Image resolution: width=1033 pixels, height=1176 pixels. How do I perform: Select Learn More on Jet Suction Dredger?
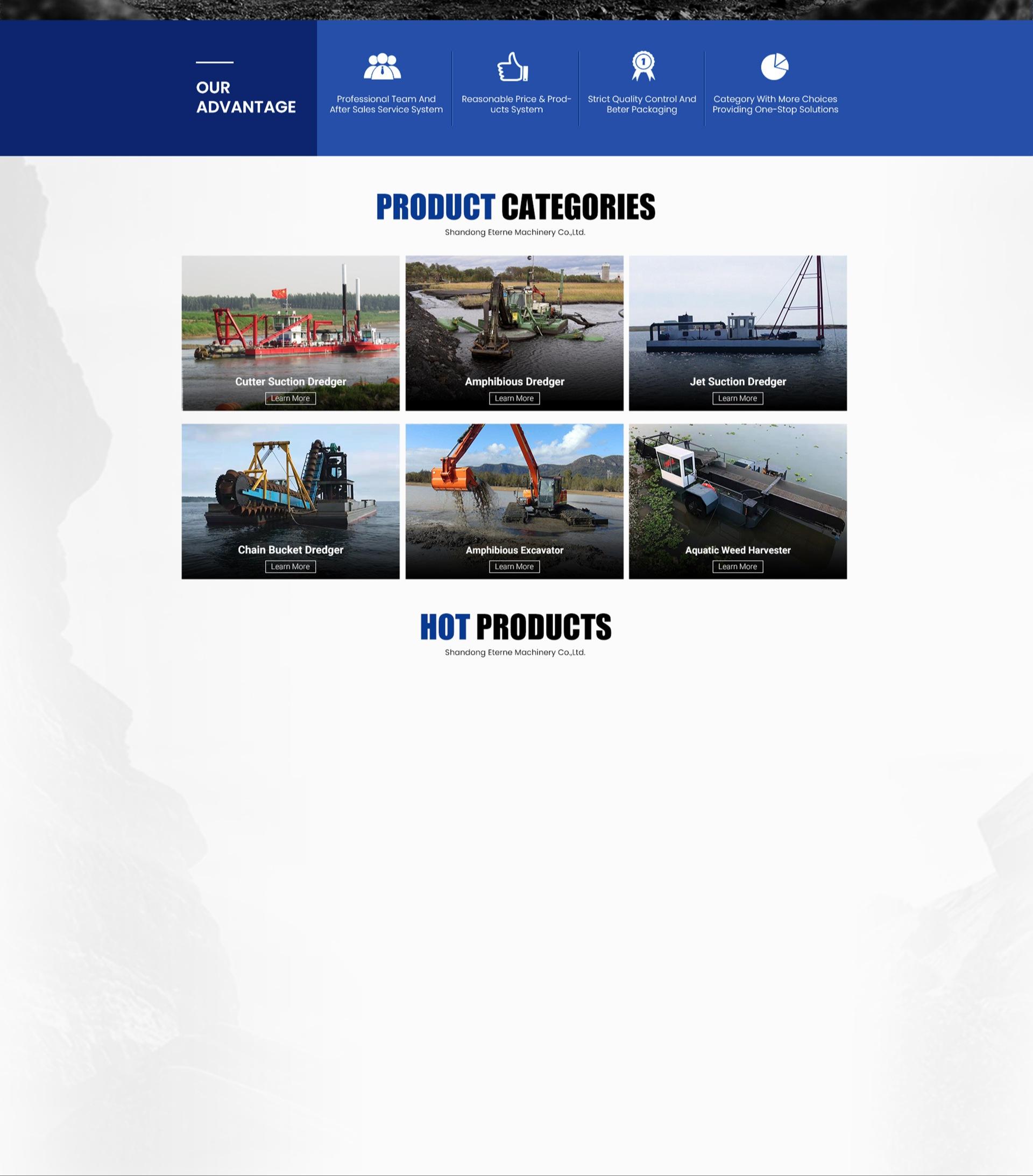pyautogui.click(x=738, y=398)
